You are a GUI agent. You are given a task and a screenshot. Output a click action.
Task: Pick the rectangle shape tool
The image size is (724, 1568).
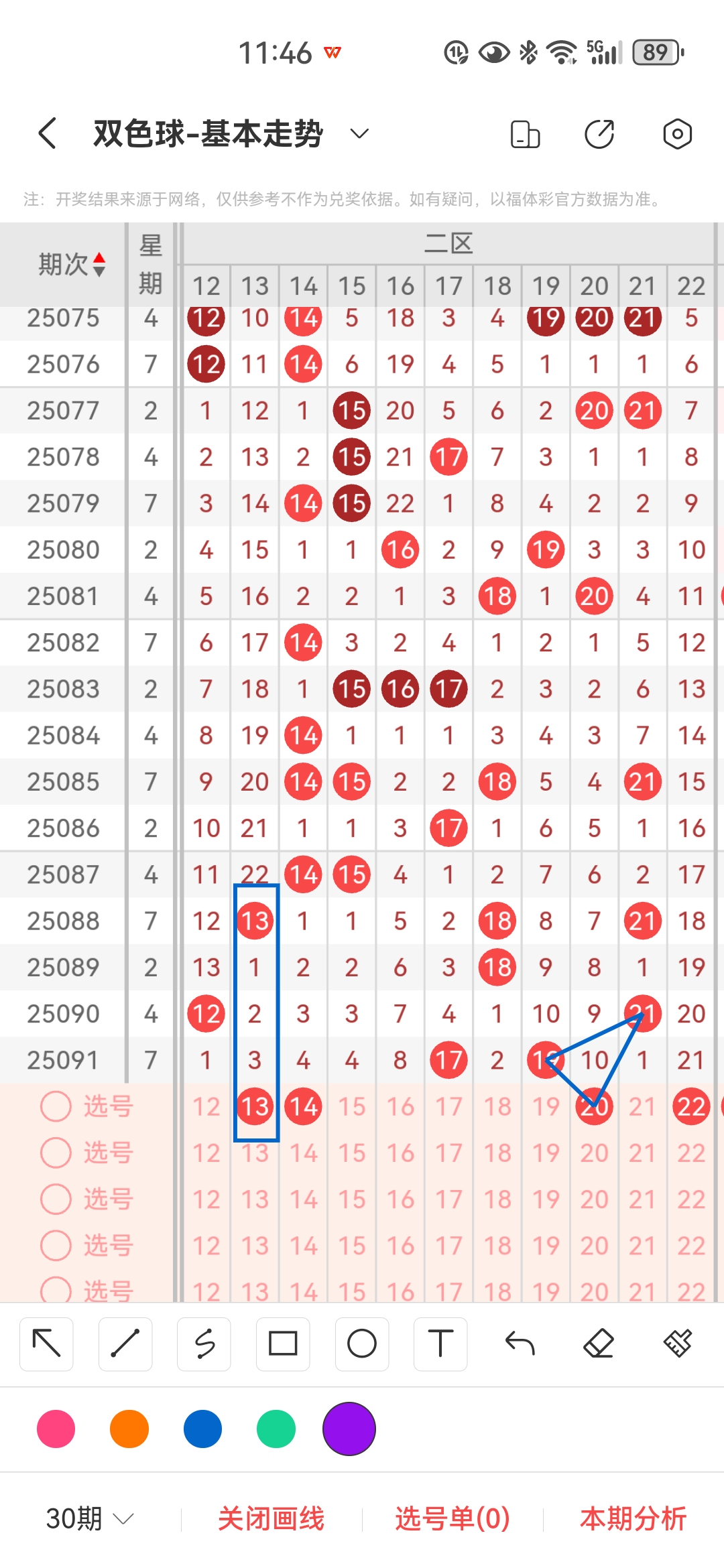(283, 1344)
